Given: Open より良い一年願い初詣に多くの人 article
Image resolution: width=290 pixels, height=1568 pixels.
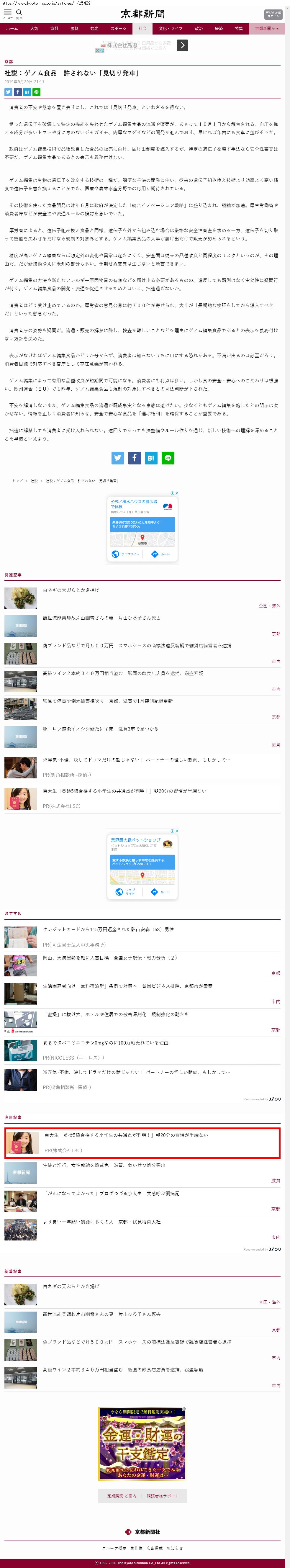Looking at the screenshot, I should click(101, 1222).
